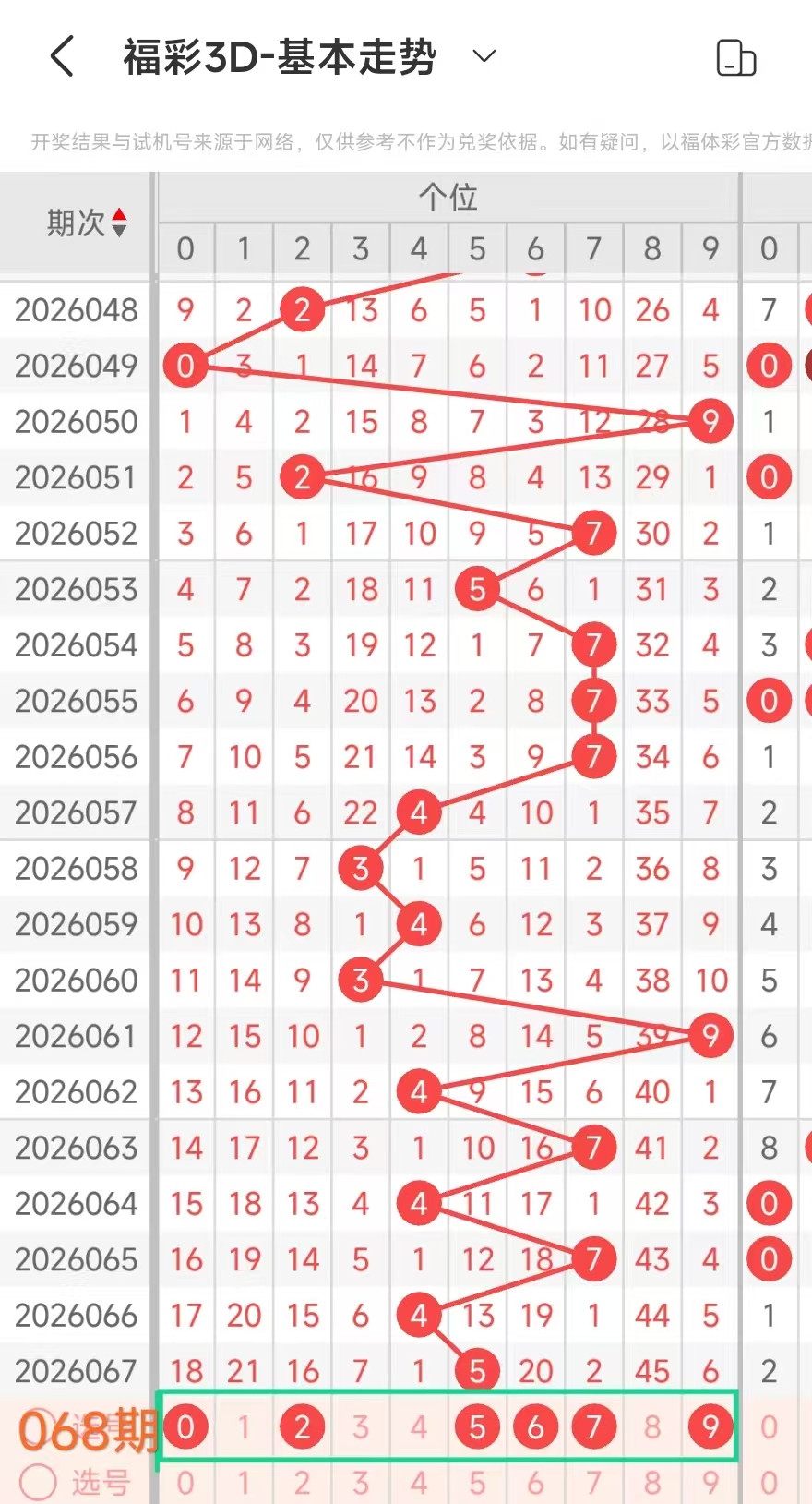This screenshot has width=812, height=1504.
Task: Expand the 福彩3D-基本走势 chart type dropdown
Action: click(x=484, y=56)
